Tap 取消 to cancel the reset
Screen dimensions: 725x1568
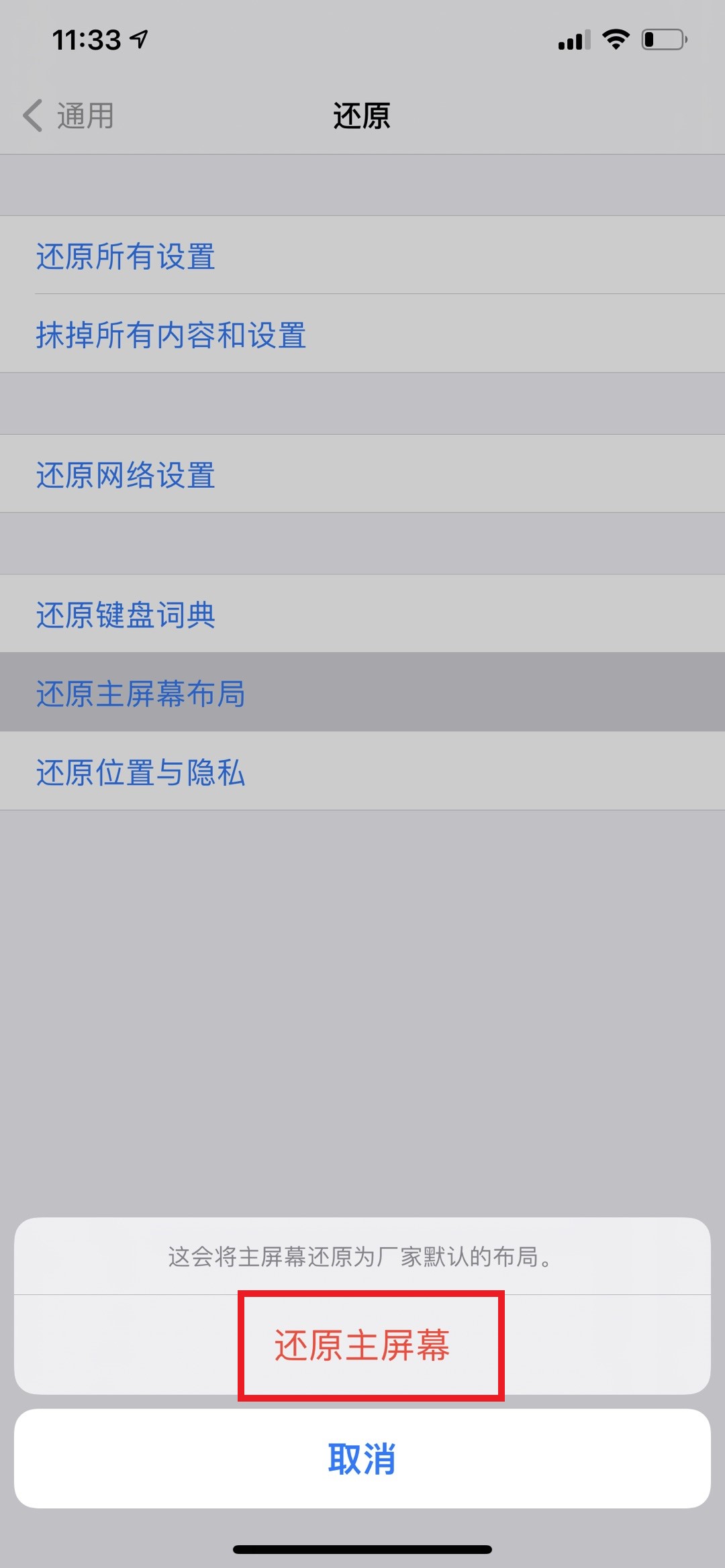point(362,1459)
